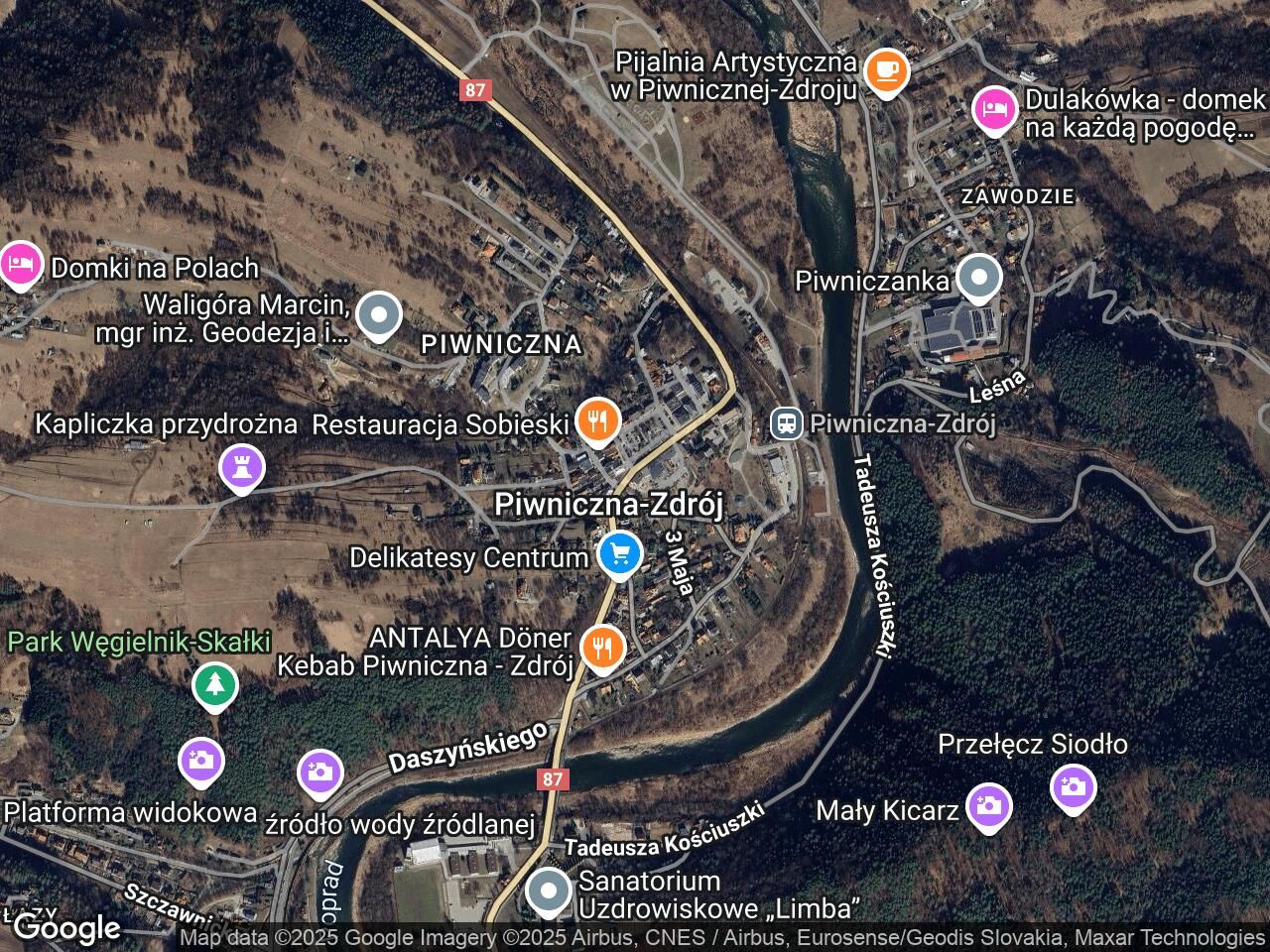The image size is (1270, 952).
Task: Open the Piwniczanka place marker
Action: [979, 279]
